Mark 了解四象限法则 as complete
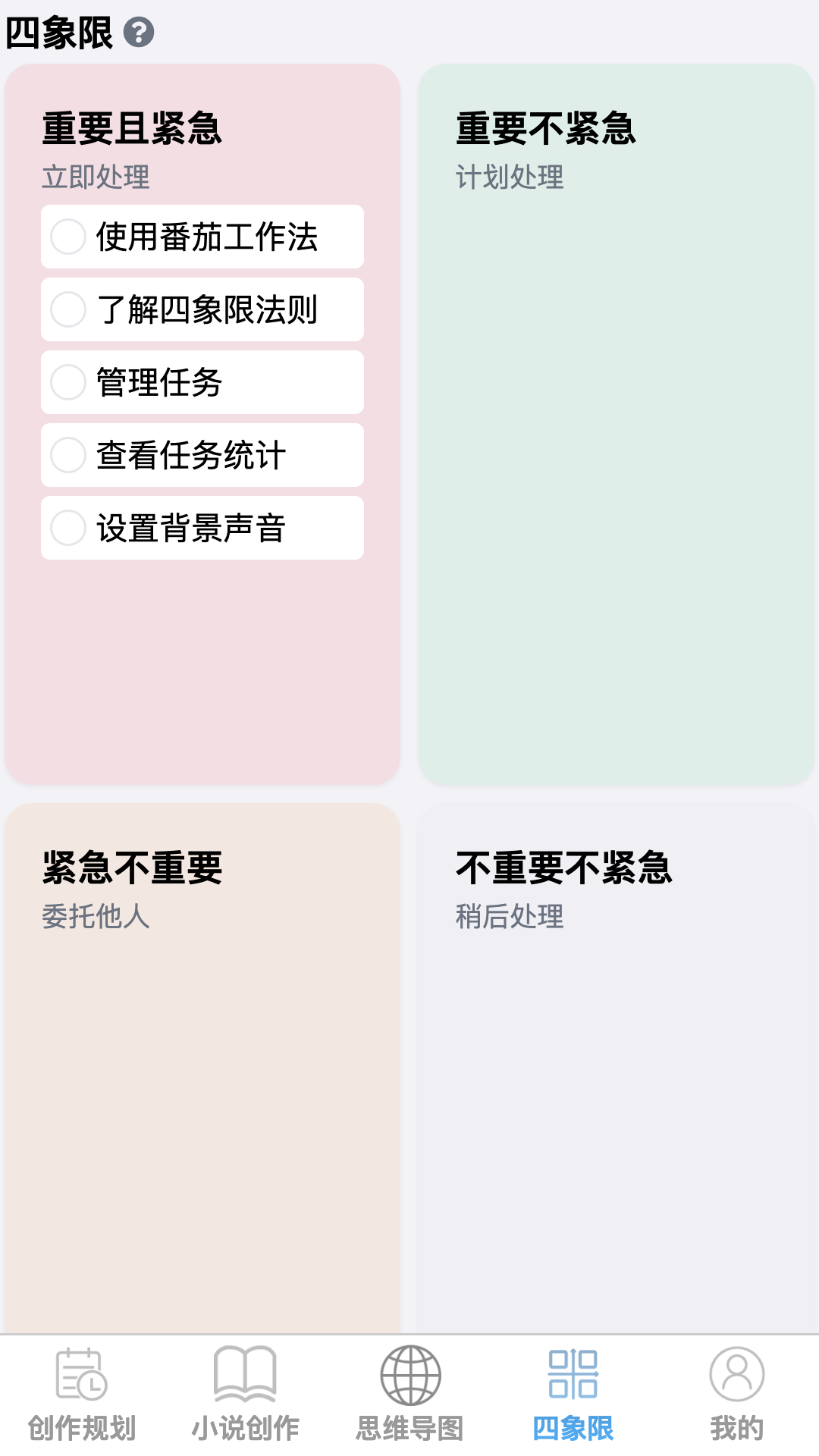 pos(69,309)
